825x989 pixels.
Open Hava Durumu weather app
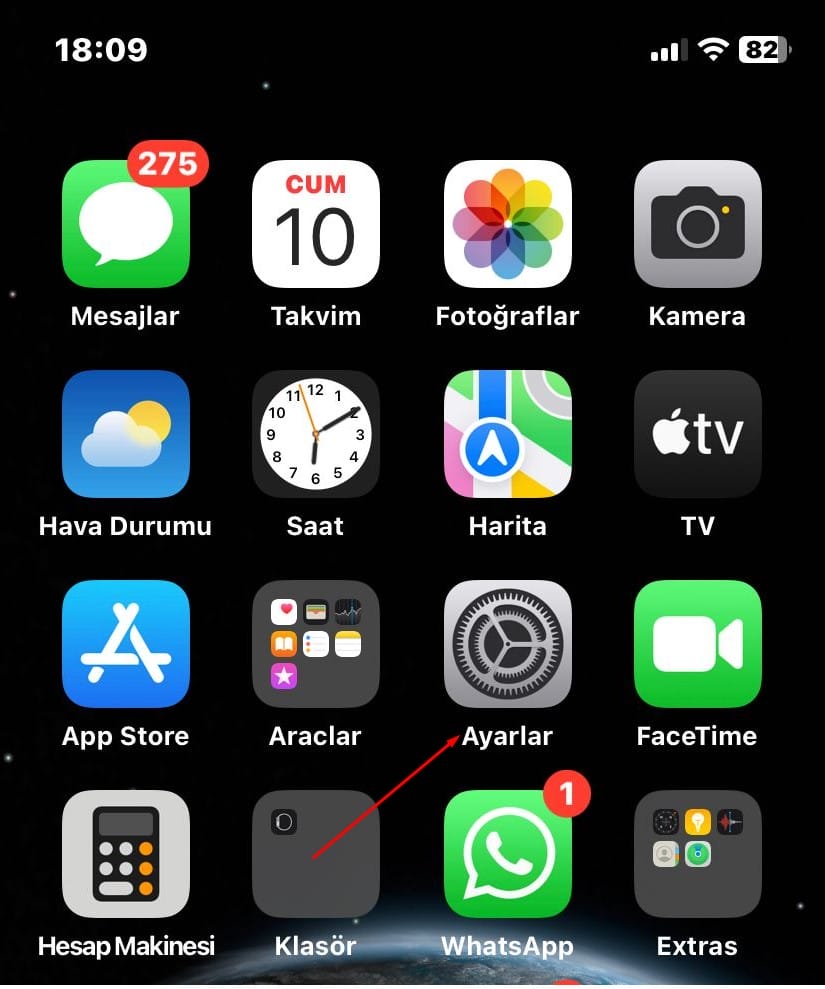pyautogui.click(x=125, y=434)
